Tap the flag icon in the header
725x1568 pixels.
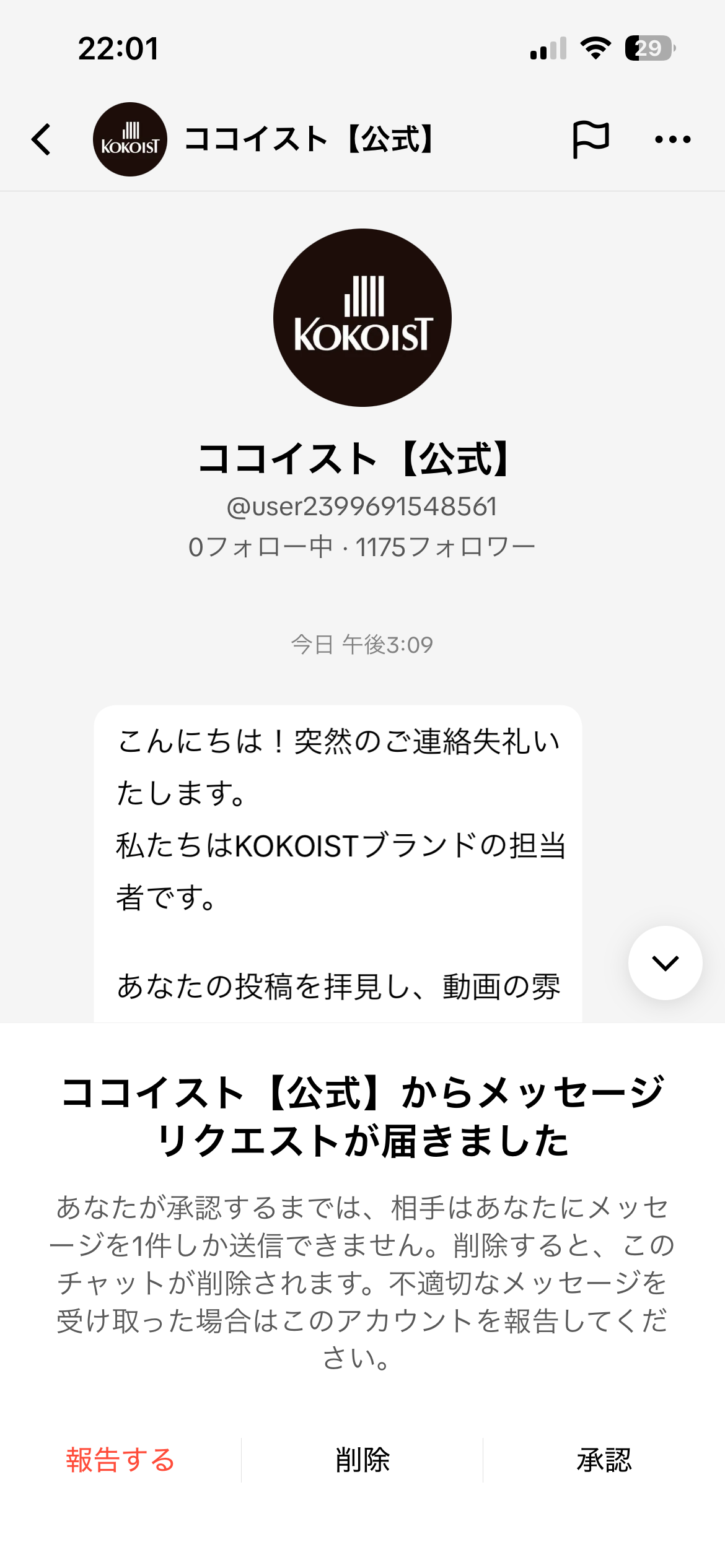coord(590,139)
